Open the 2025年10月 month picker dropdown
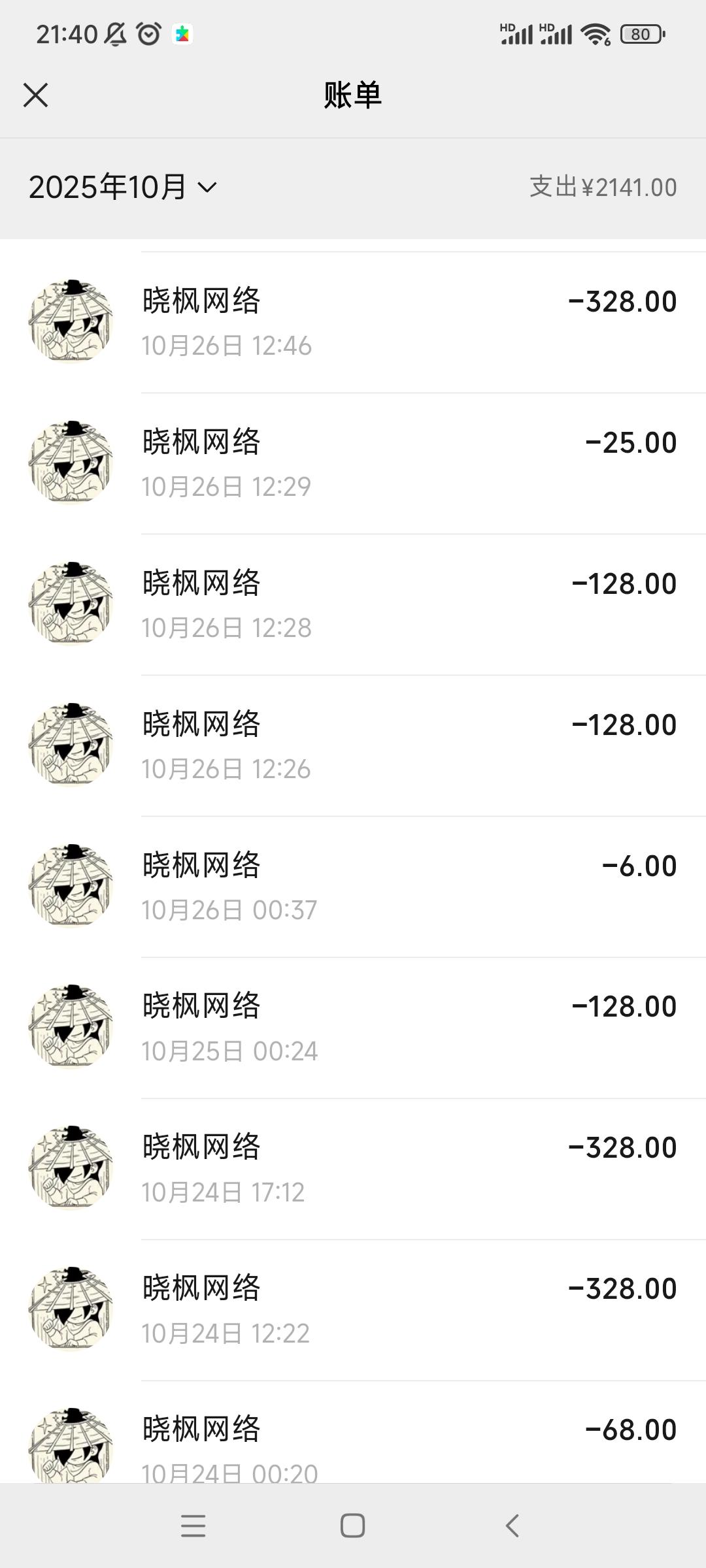The width and height of the screenshot is (706, 1568). (x=124, y=188)
